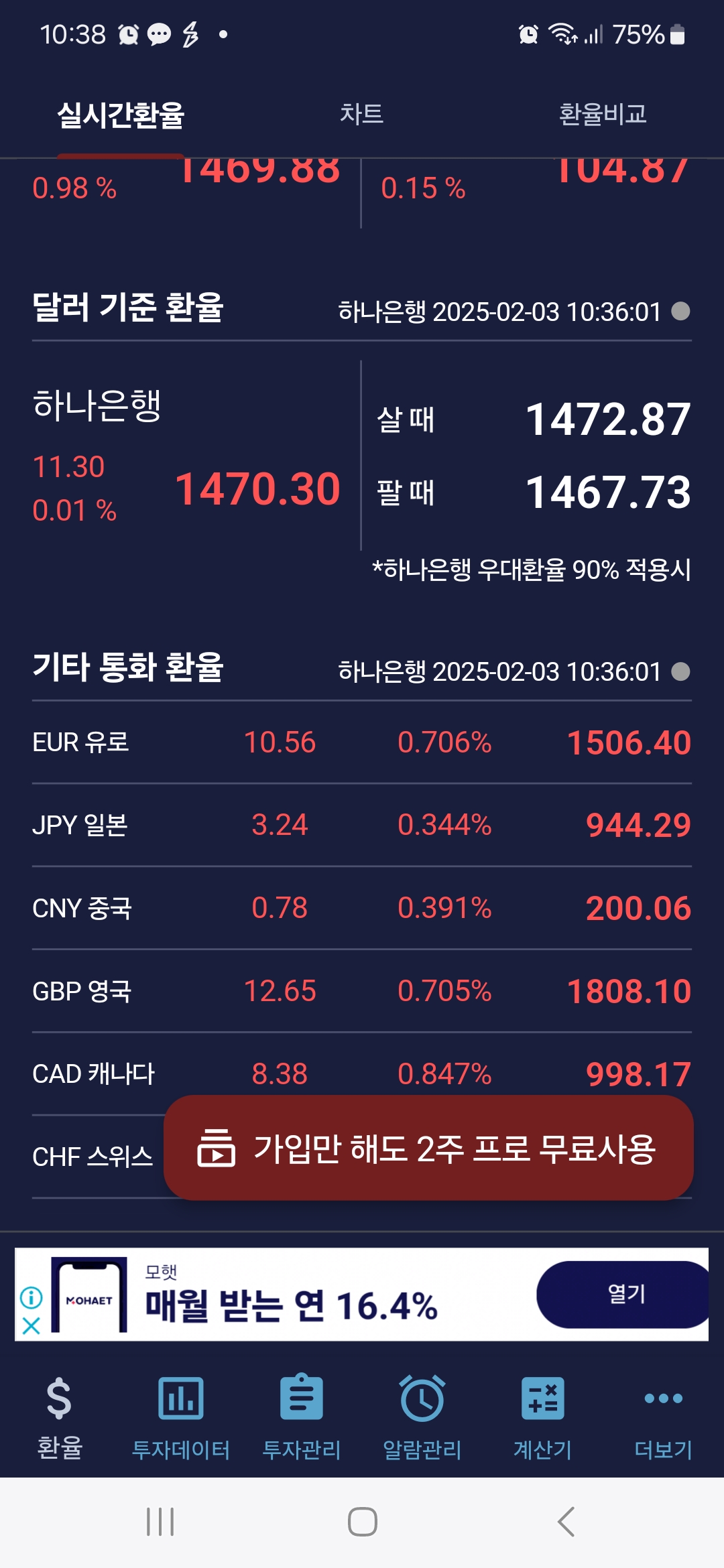Open the 모햇 ad with 열기
The height and width of the screenshot is (1568, 724).
tap(623, 1294)
